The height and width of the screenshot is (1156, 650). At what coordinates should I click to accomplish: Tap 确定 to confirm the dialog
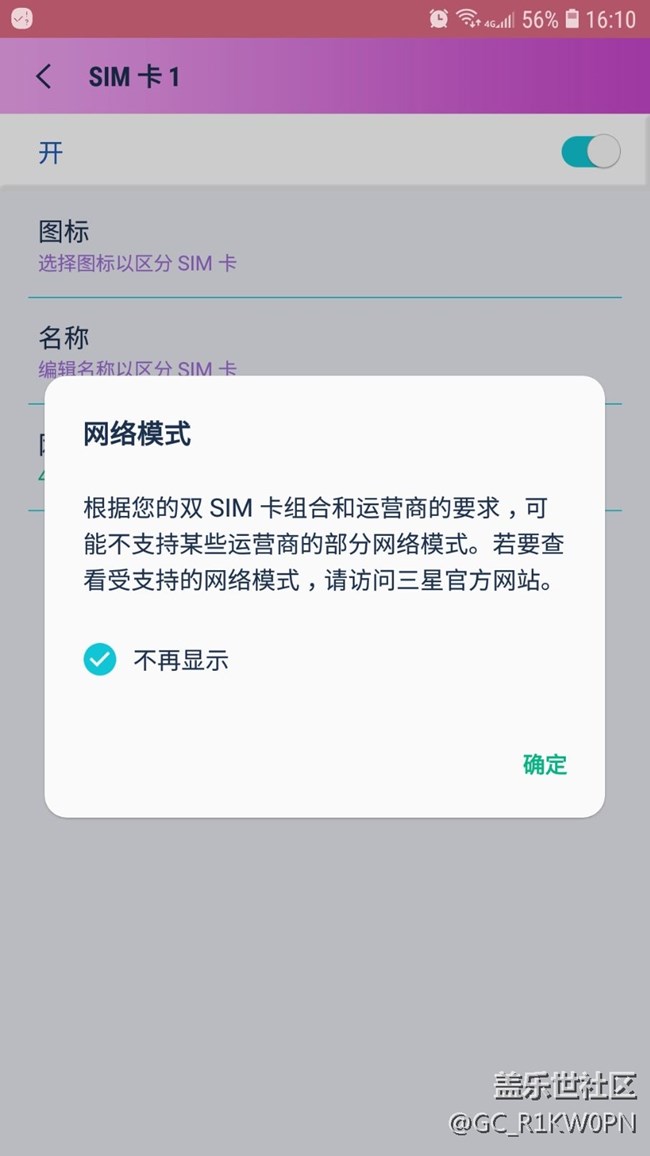pyautogui.click(x=545, y=765)
